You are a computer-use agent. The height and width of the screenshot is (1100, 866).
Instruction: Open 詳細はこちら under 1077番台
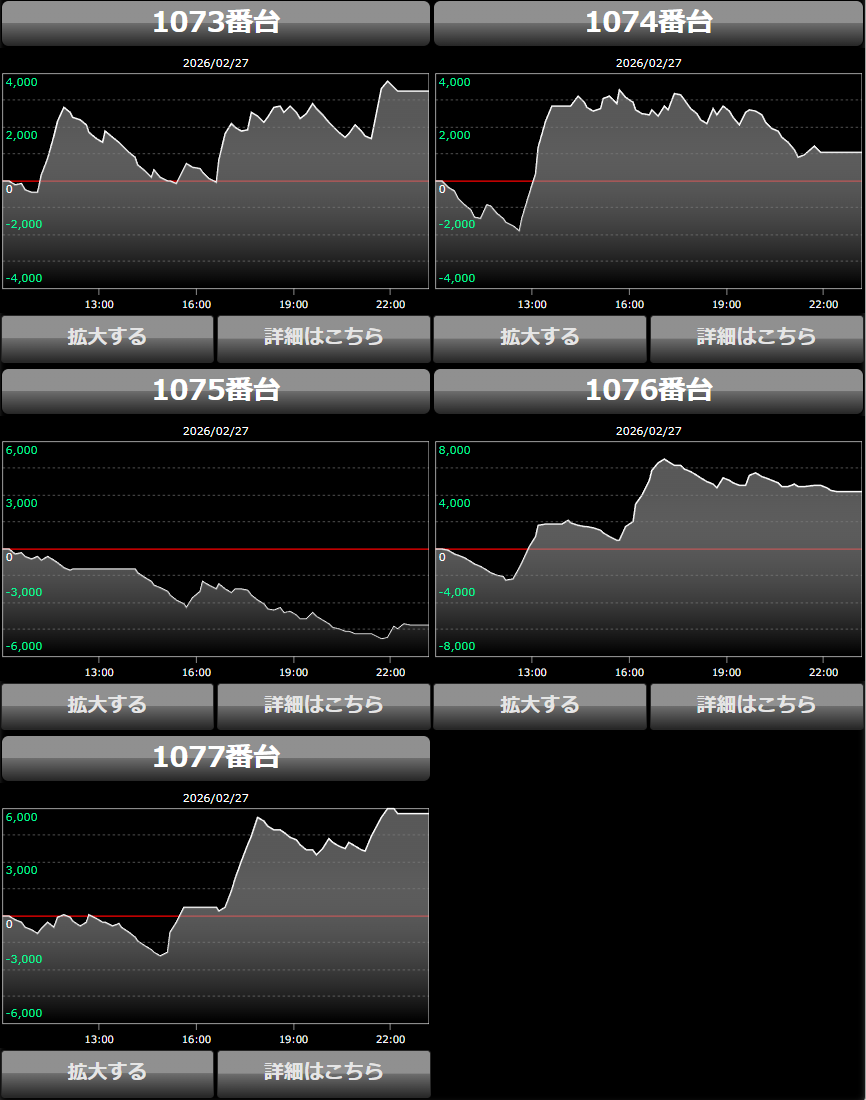[x=323, y=1073]
